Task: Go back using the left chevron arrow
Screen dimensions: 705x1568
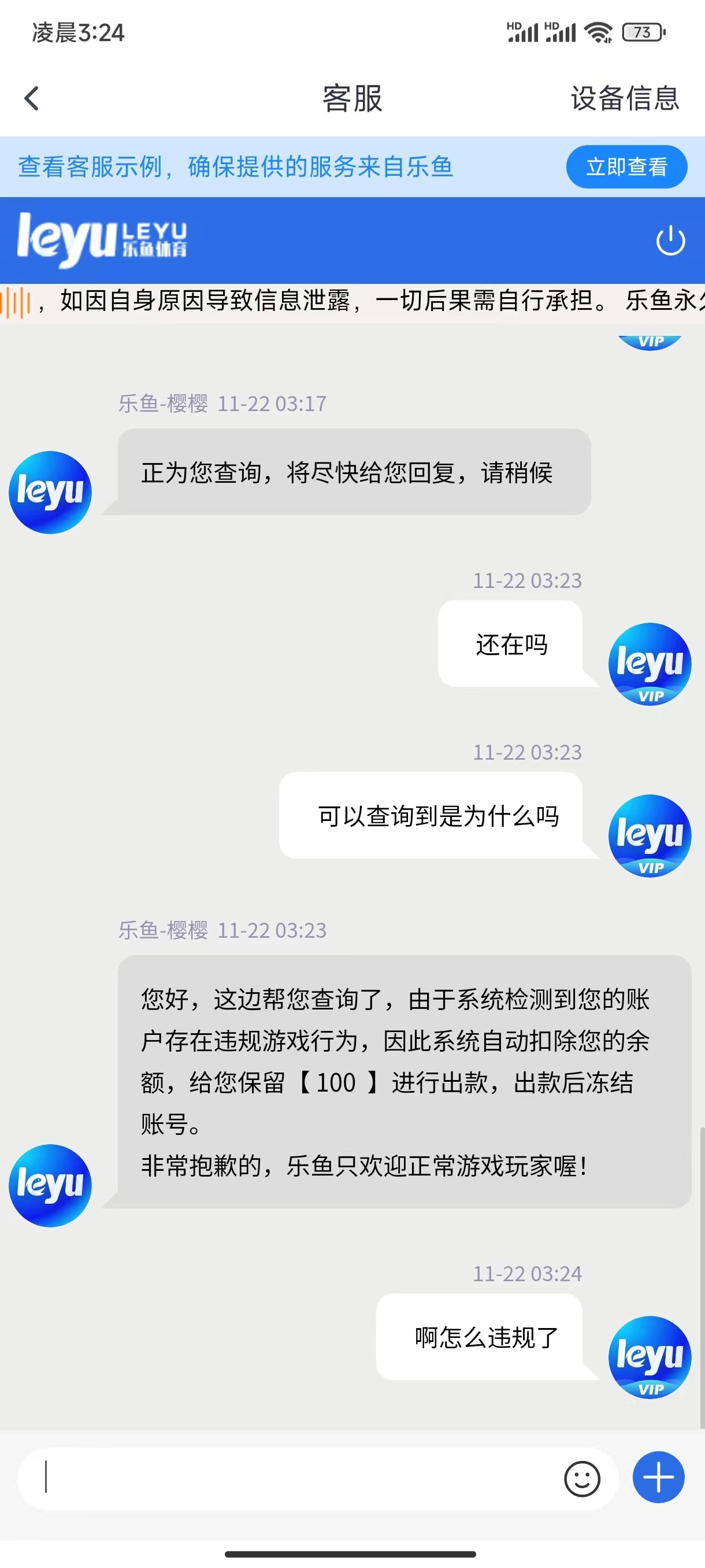Action: tap(32, 99)
